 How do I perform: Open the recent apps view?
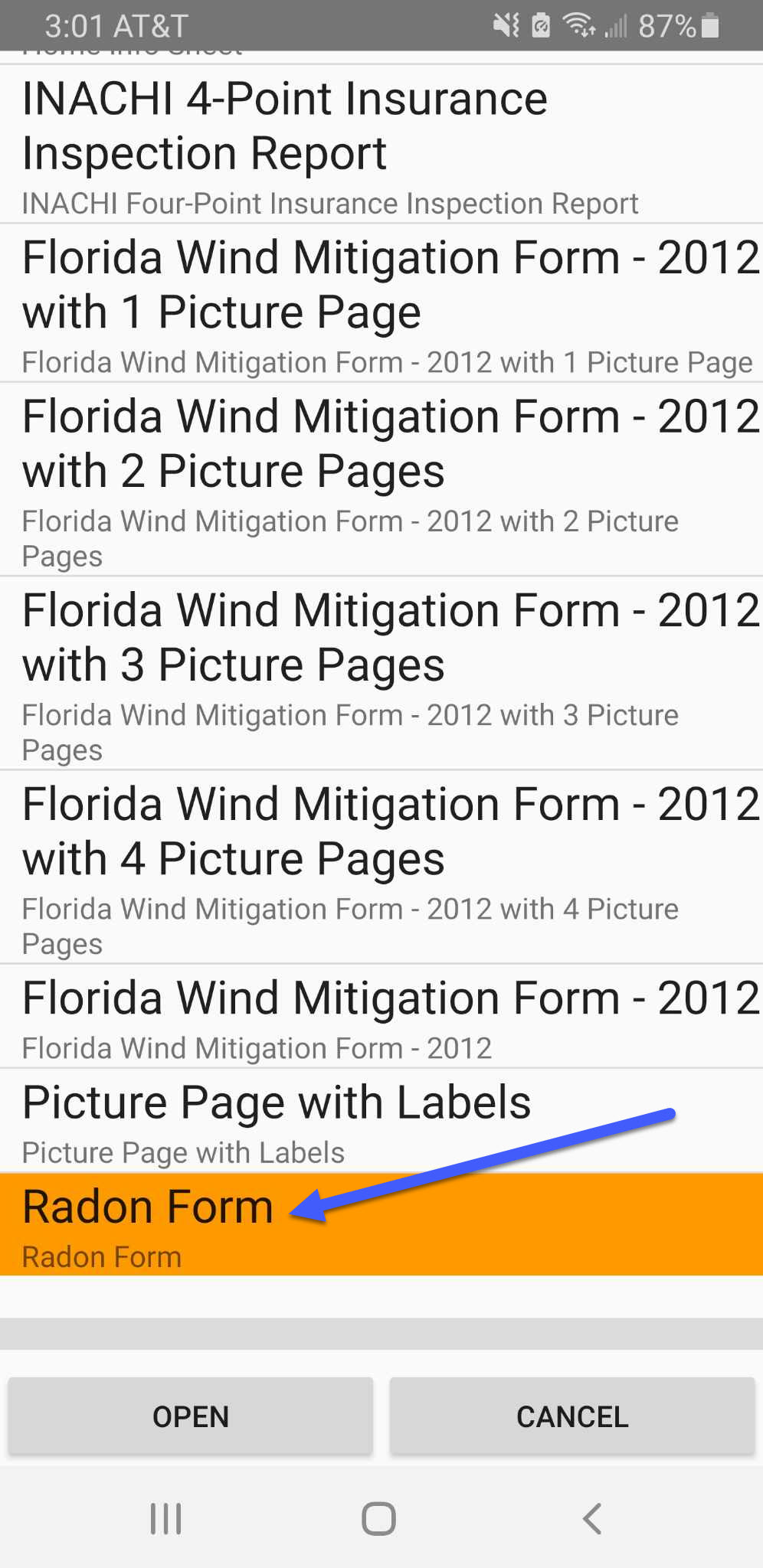(165, 1518)
